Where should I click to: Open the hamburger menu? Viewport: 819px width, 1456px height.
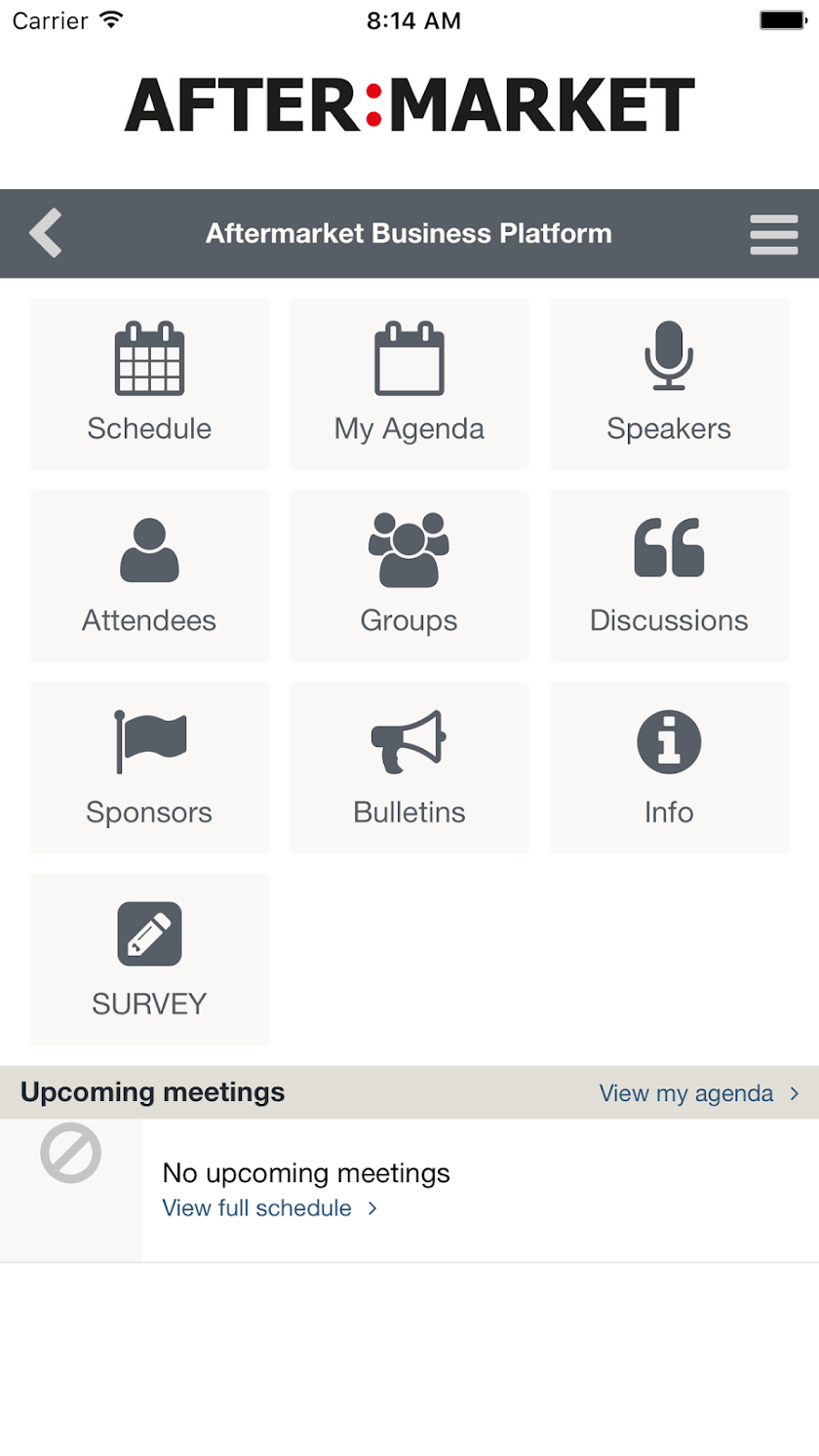click(x=773, y=234)
